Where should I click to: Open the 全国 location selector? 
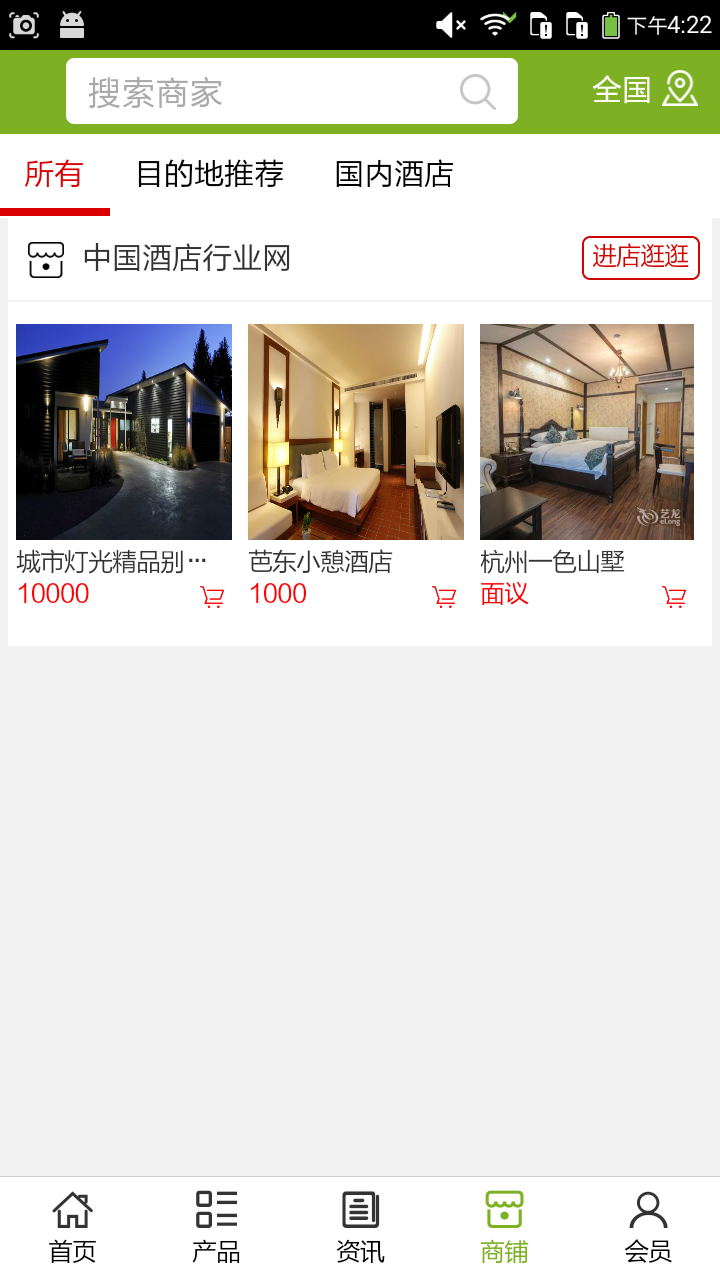pos(645,90)
